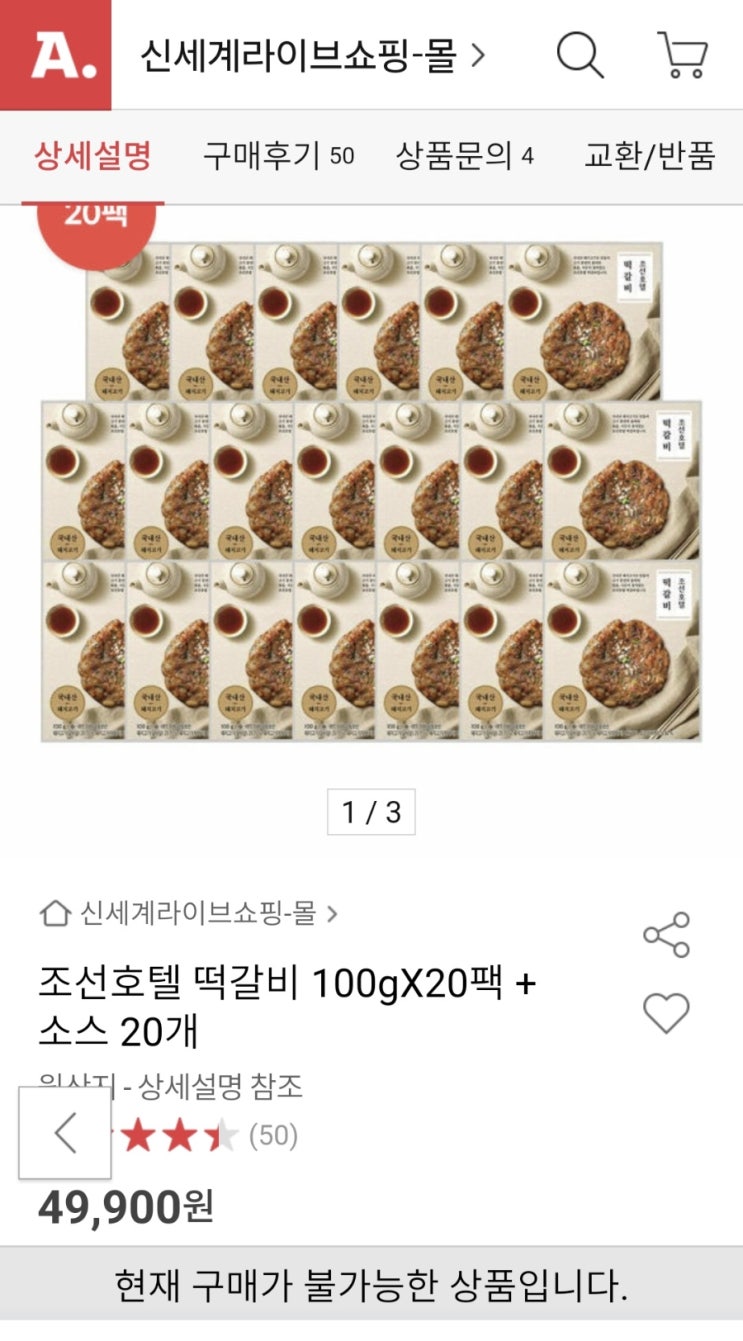Viewport: 743px width, 1341px height.
Task: Add product to wishlist with heart
Action: pos(666,1013)
